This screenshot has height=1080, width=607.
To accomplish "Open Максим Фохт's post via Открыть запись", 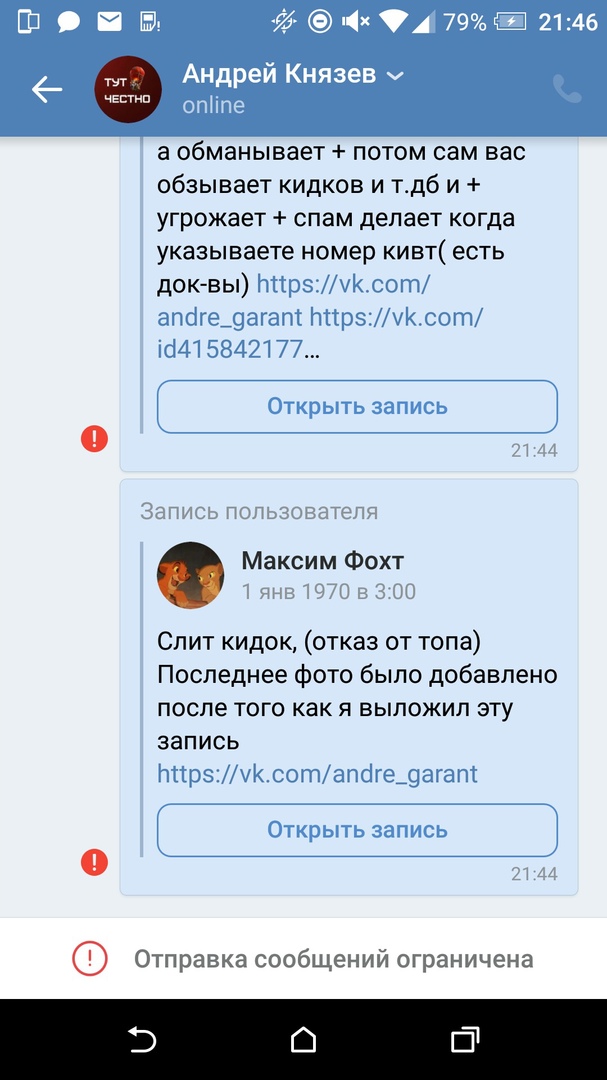I will (357, 830).
